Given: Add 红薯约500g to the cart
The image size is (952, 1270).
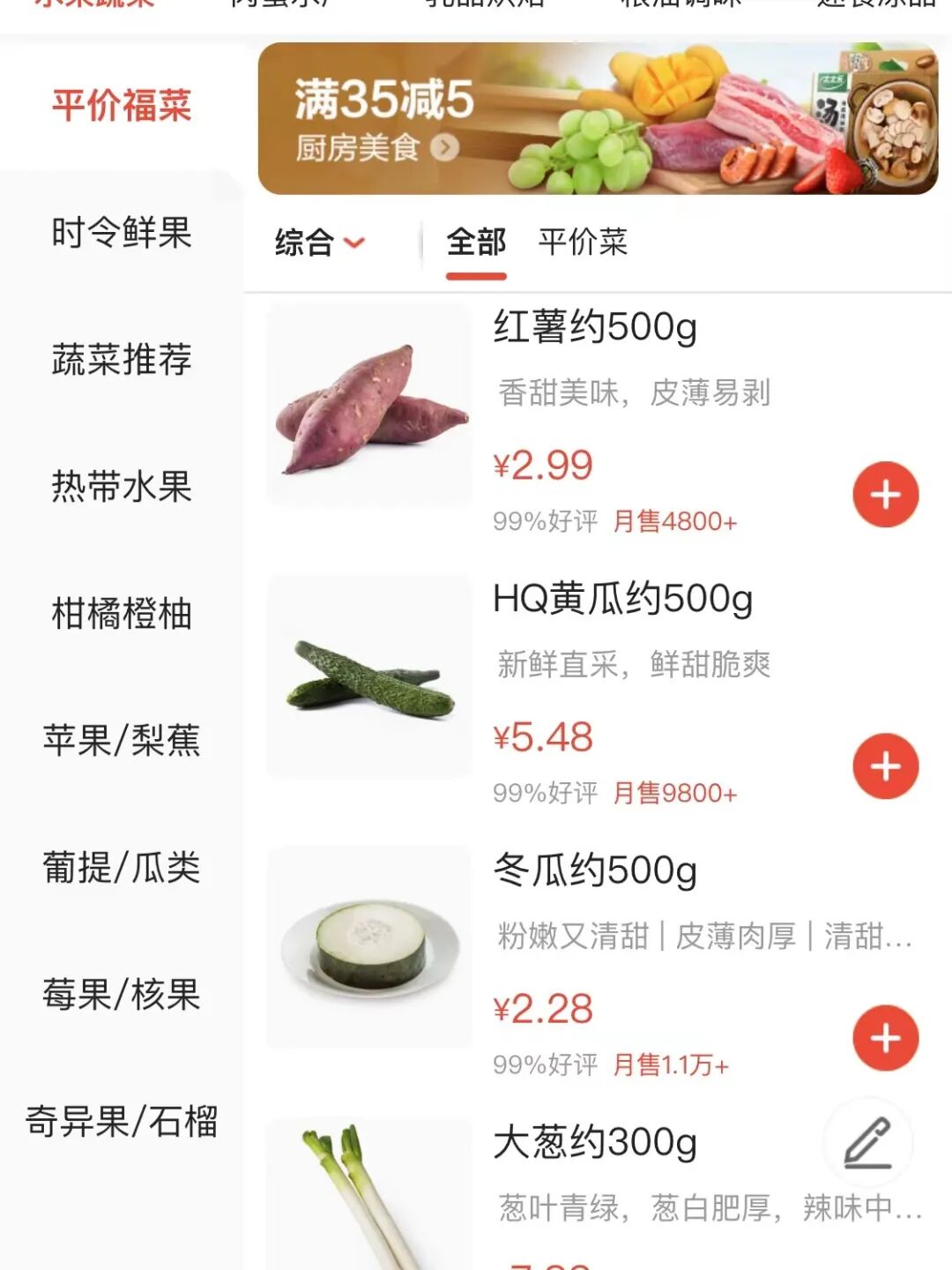Looking at the screenshot, I should [885, 495].
